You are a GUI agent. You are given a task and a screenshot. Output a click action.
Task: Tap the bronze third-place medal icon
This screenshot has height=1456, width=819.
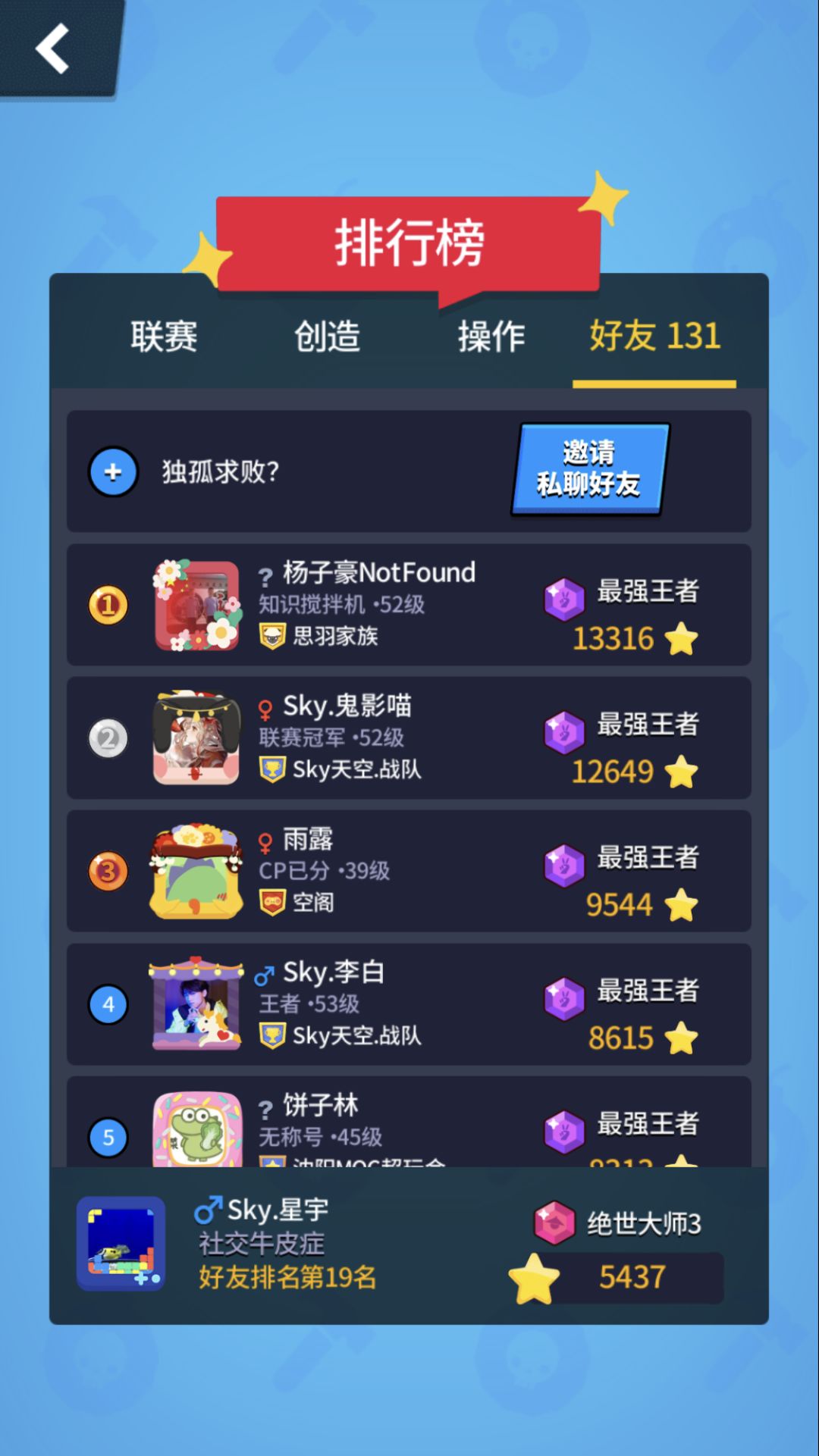[x=107, y=872]
